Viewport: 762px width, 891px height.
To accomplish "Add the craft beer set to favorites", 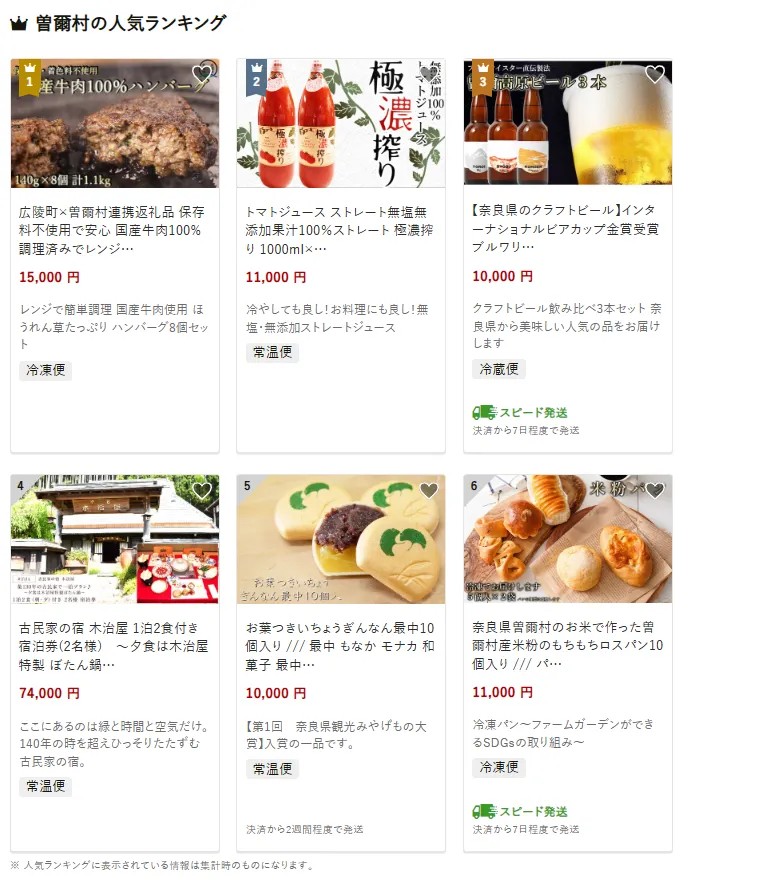I will tap(655, 74).
